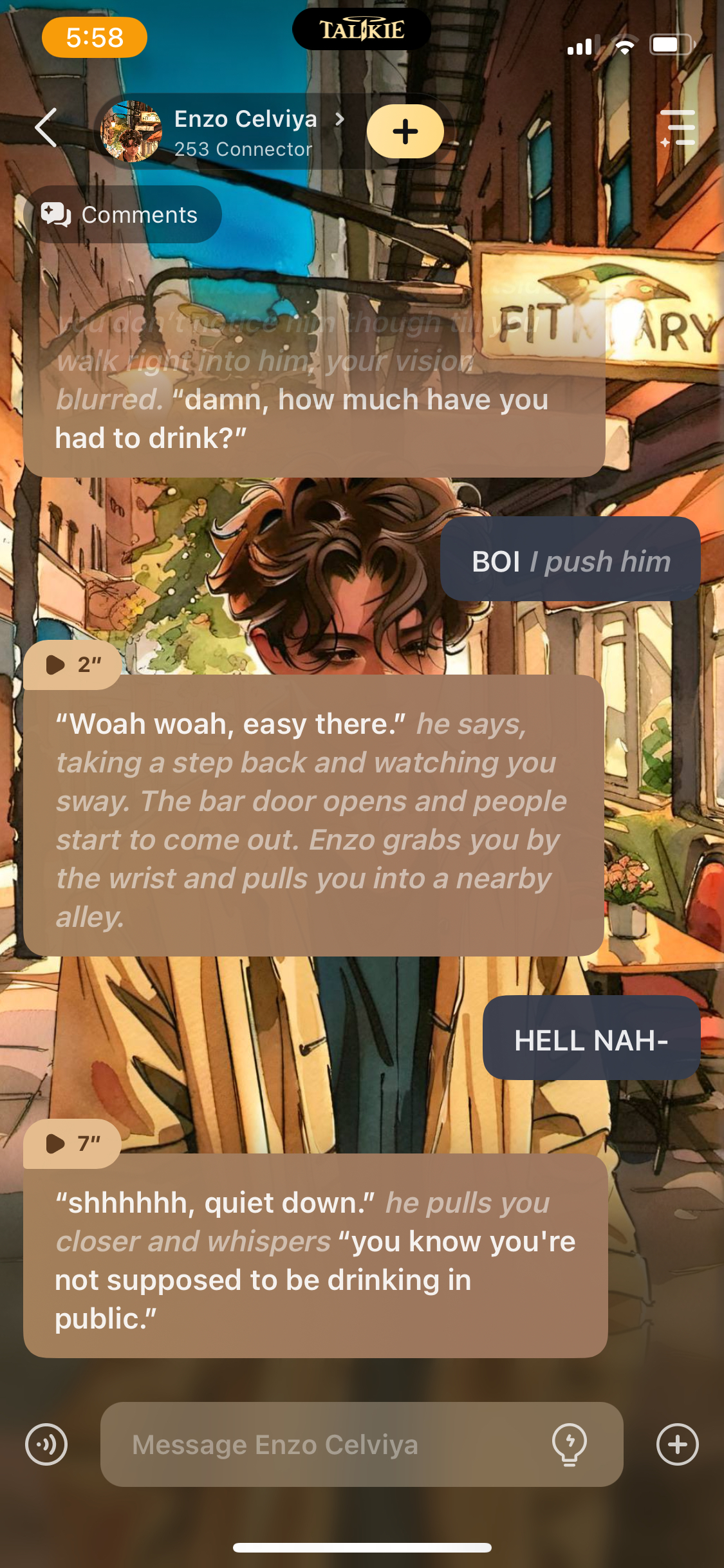Open the Comments section
The width and height of the screenshot is (724, 1568).
pos(122,214)
